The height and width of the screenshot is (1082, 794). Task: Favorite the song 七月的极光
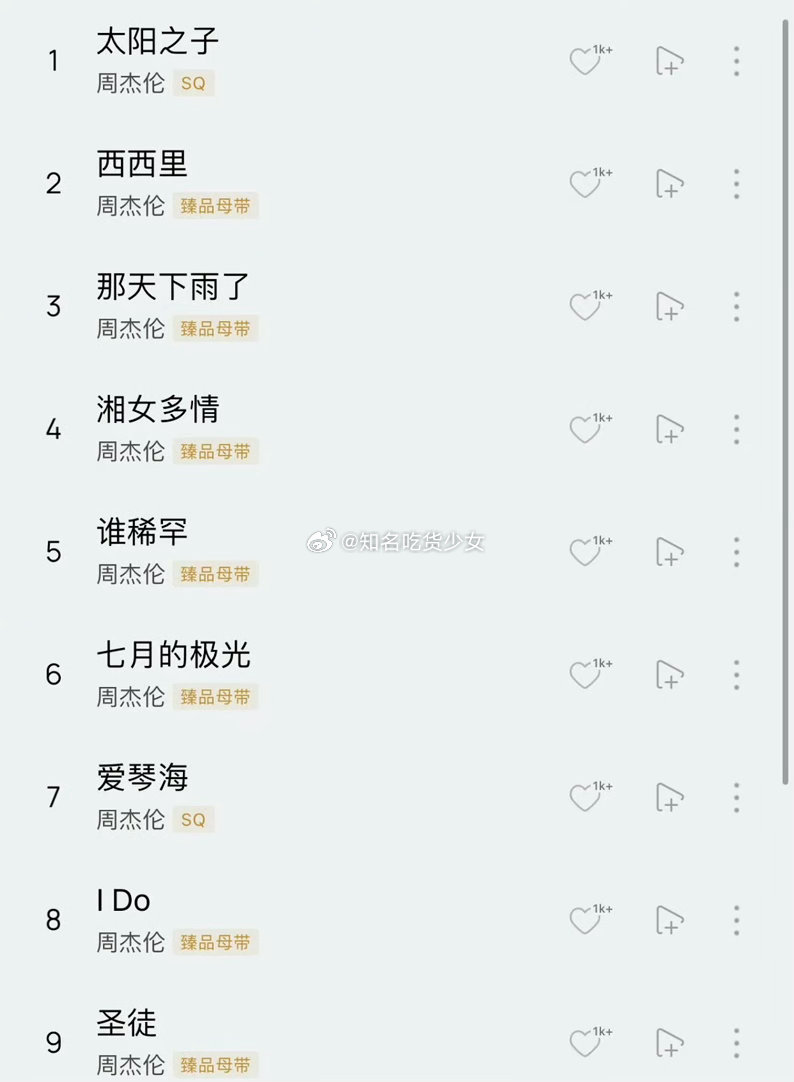(585, 676)
